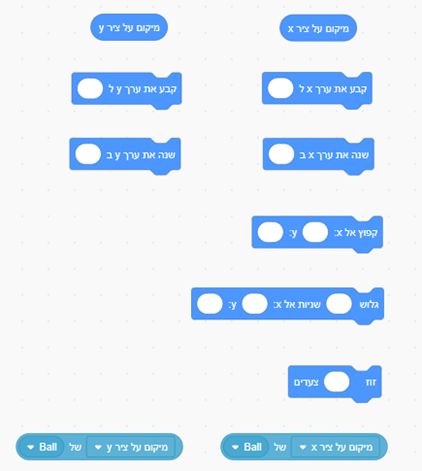Select the y input in the קפוץ אל block

point(270,232)
